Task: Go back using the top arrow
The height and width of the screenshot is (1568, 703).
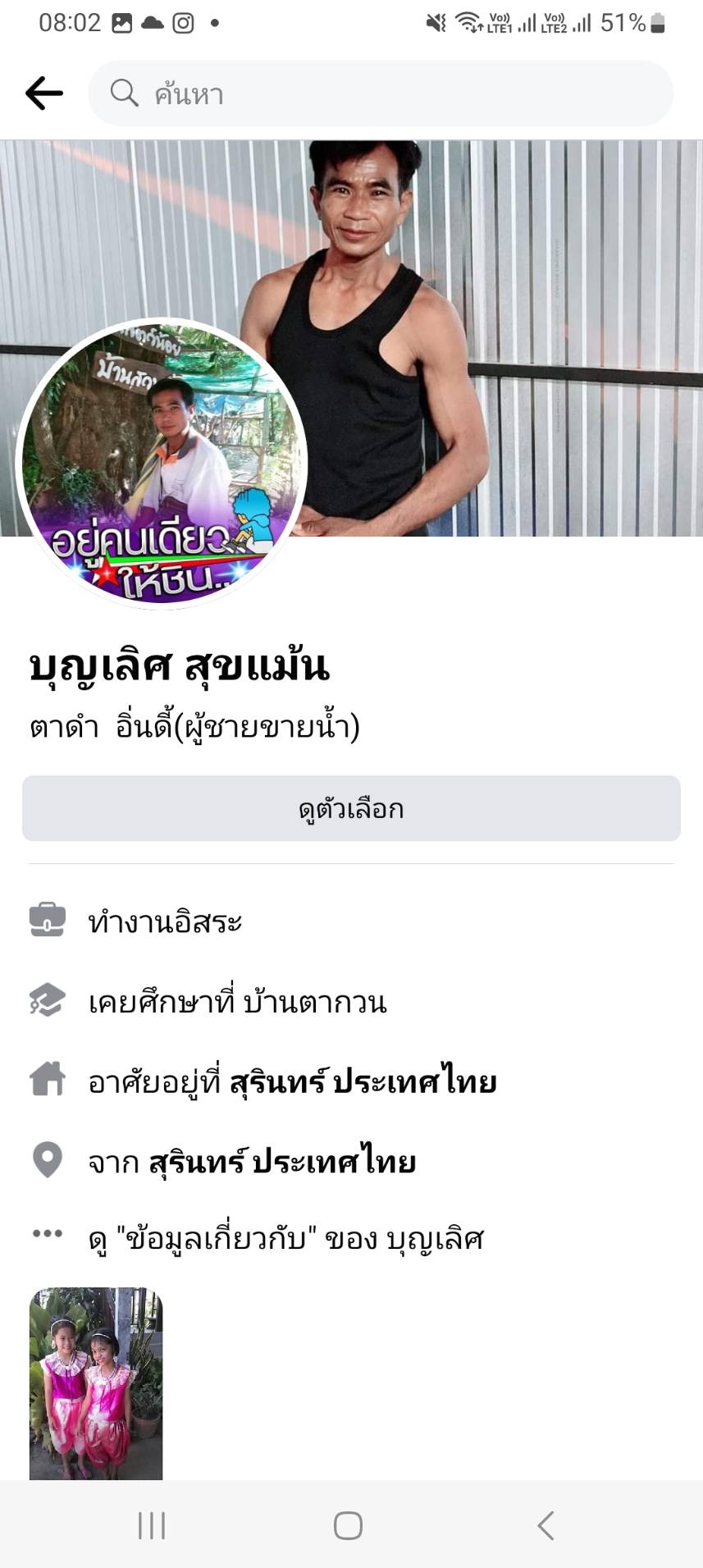Action: 44,94
